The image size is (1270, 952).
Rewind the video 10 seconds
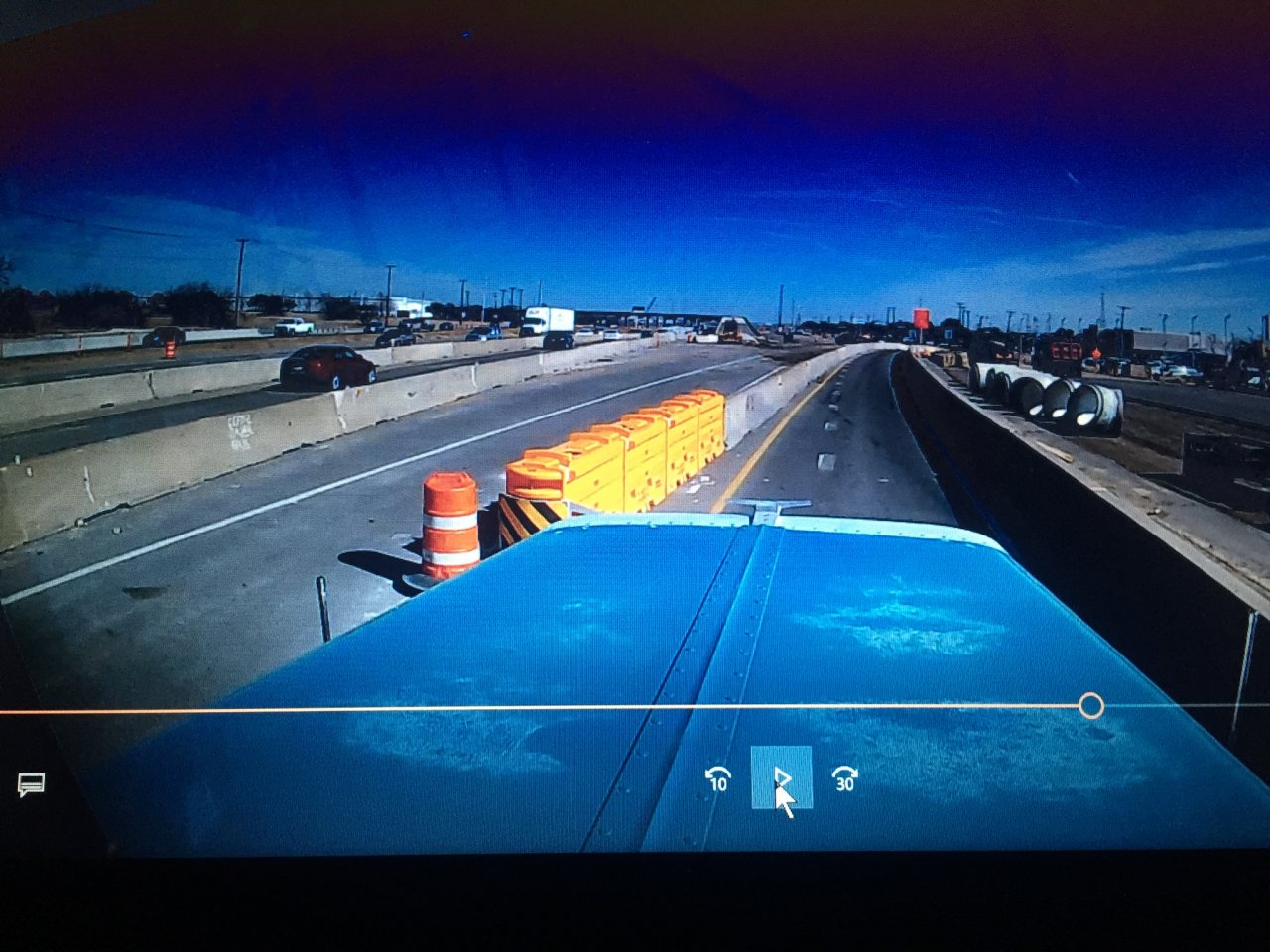717,779
